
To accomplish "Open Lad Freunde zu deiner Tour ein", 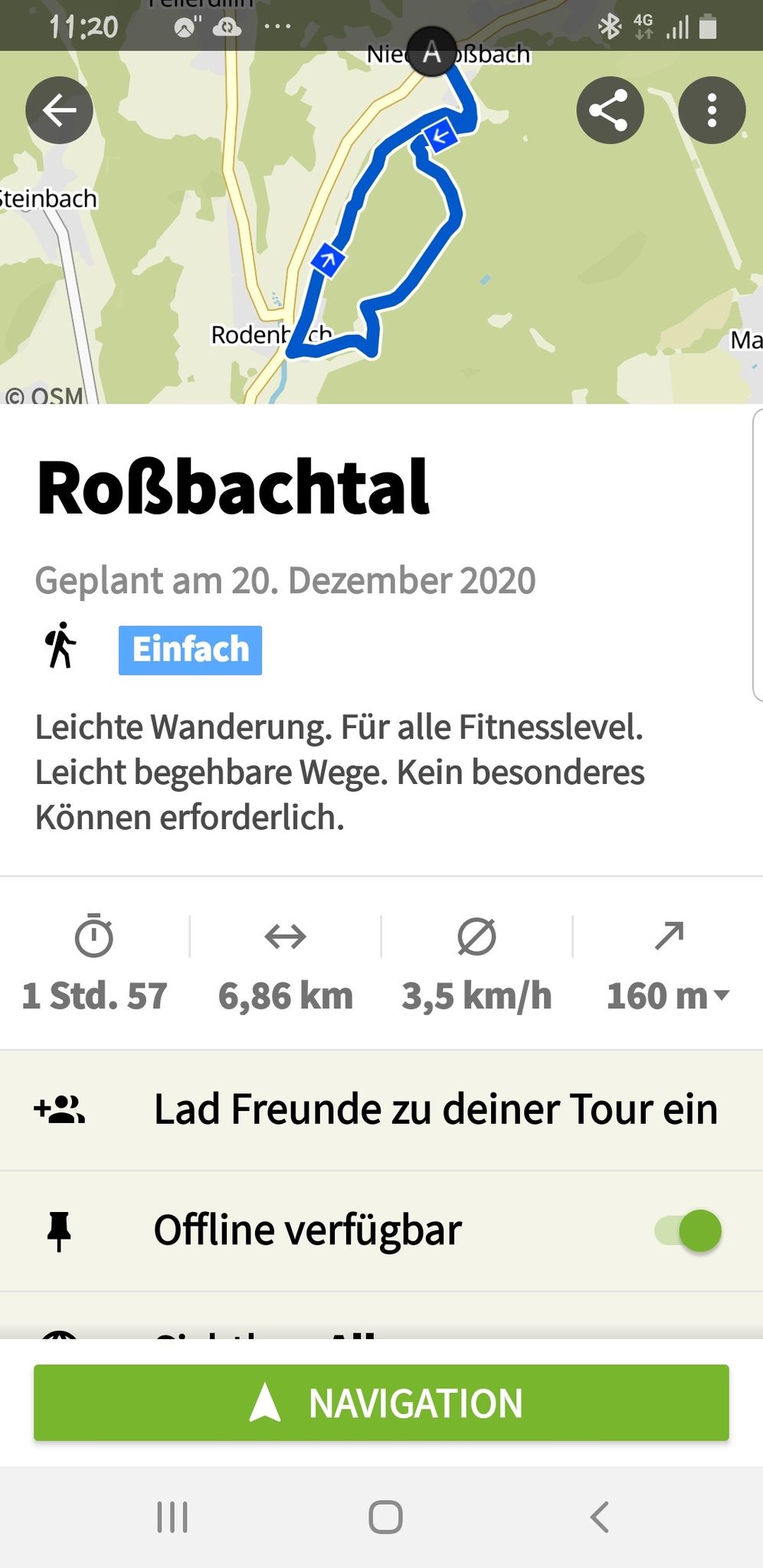I will click(x=381, y=1109).
